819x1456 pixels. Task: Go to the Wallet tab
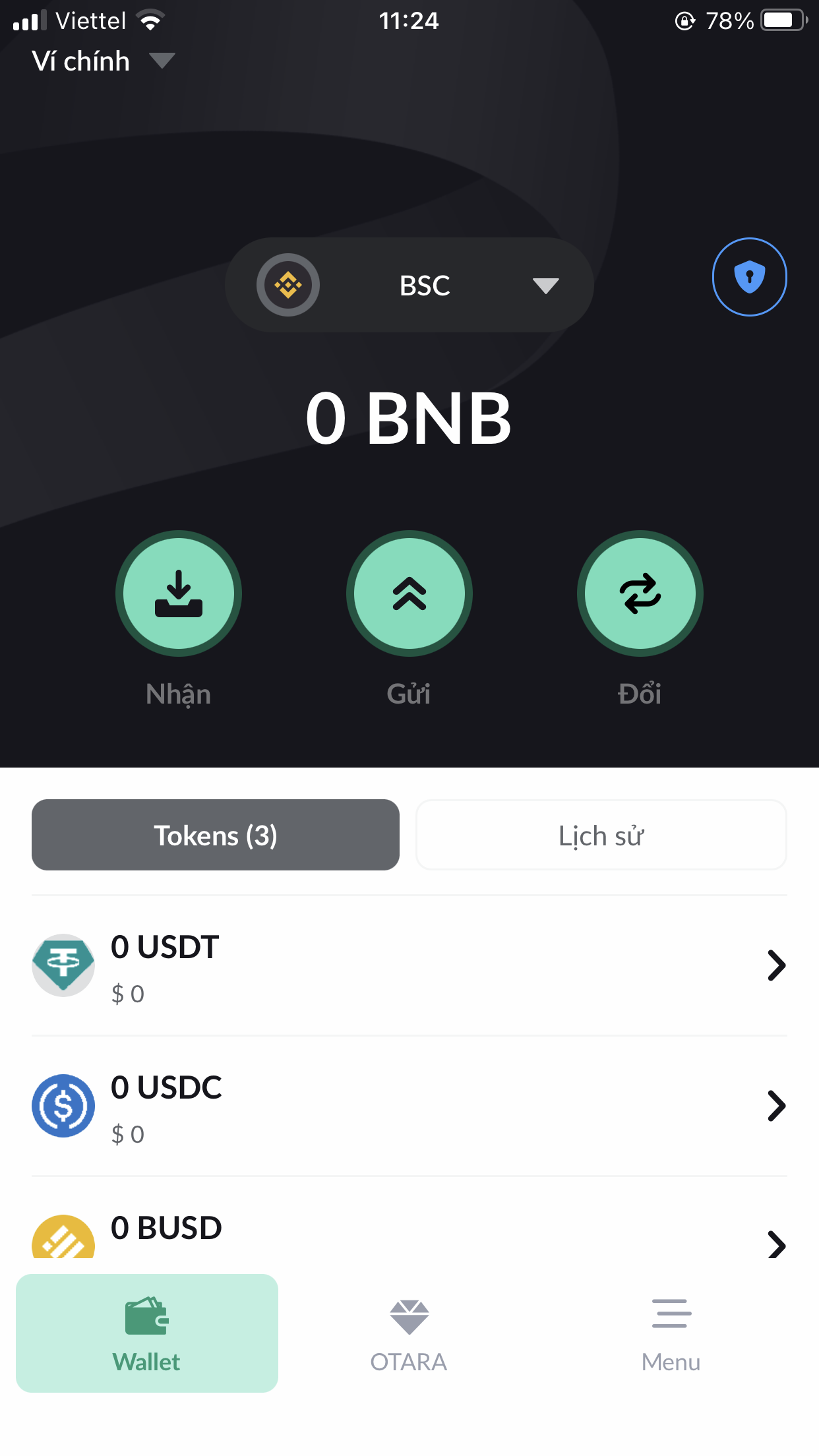pos(147,1333)
